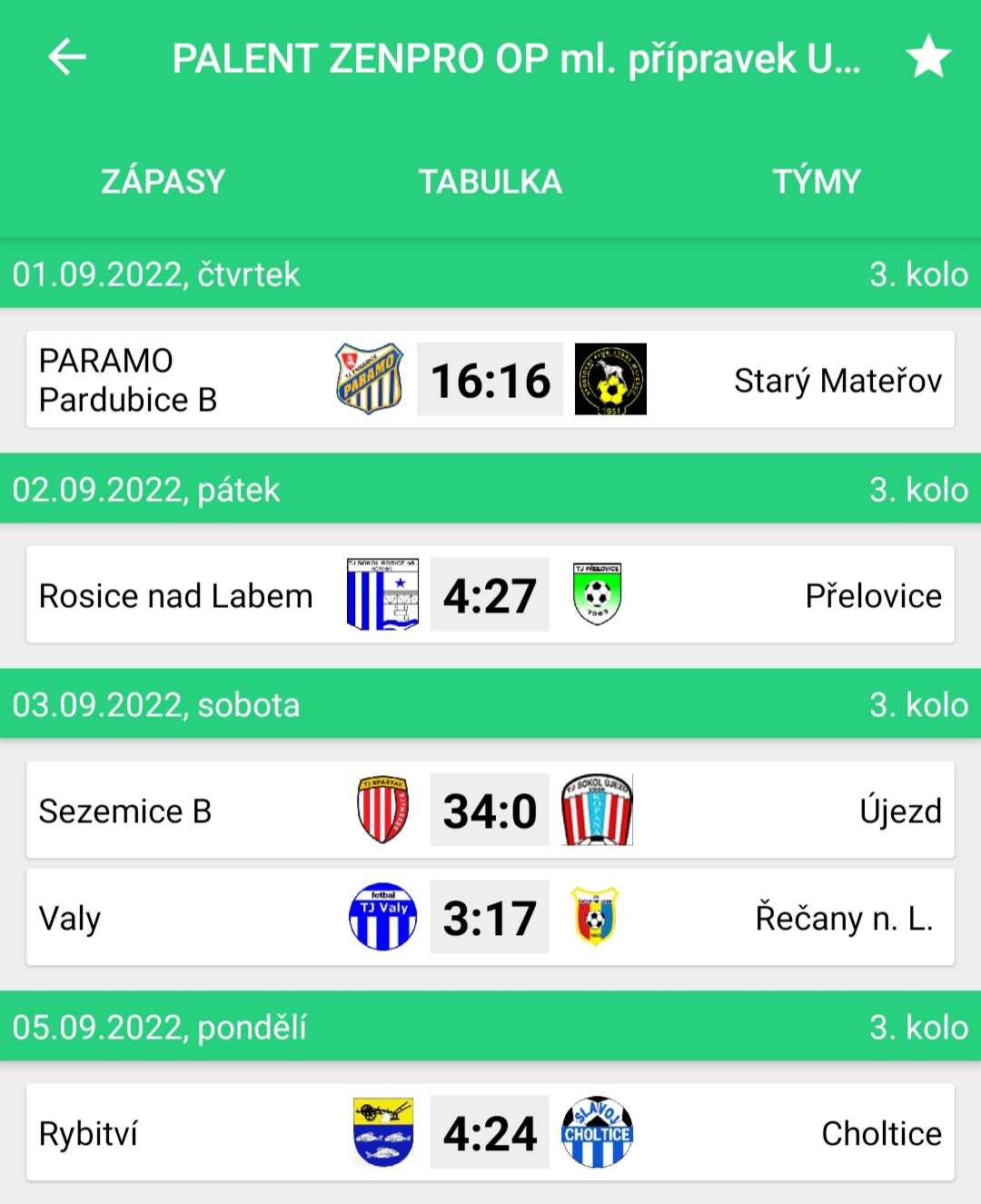This screenshot has height=1204, width=981.
Task: Select the TÝMY tab
Action: pyautogui.click(x=817, y=181)
